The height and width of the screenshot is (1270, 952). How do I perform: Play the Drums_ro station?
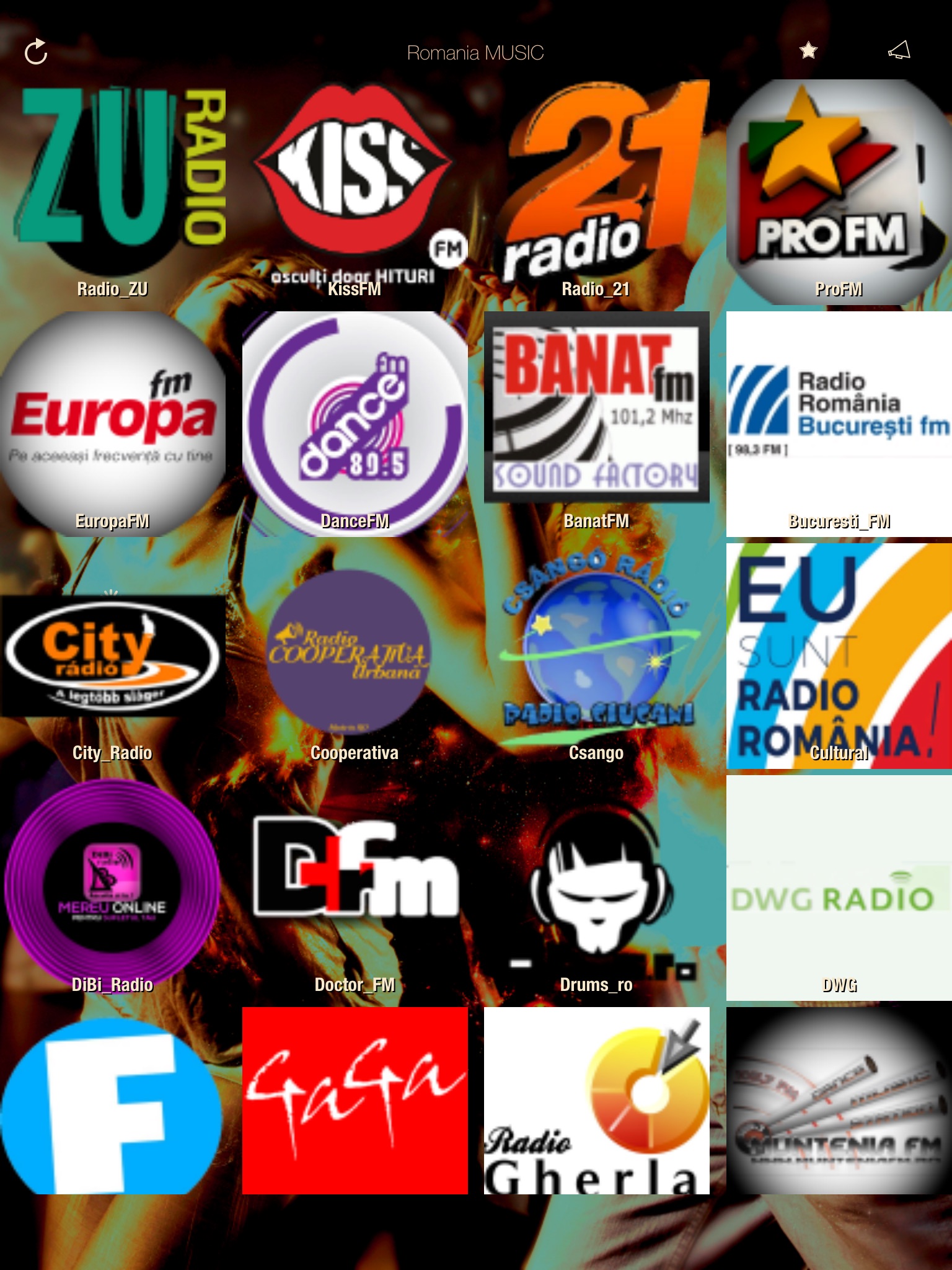(x=597, y=888)
